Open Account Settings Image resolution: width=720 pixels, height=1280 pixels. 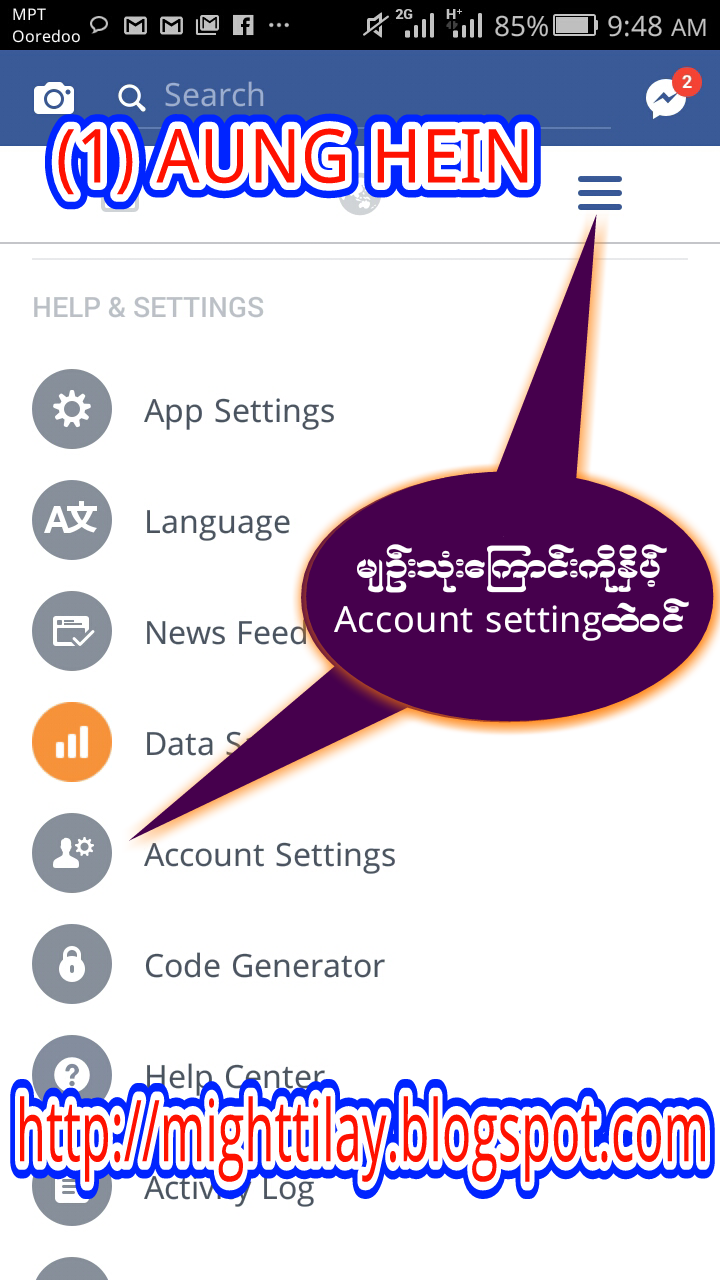(270, 855)
